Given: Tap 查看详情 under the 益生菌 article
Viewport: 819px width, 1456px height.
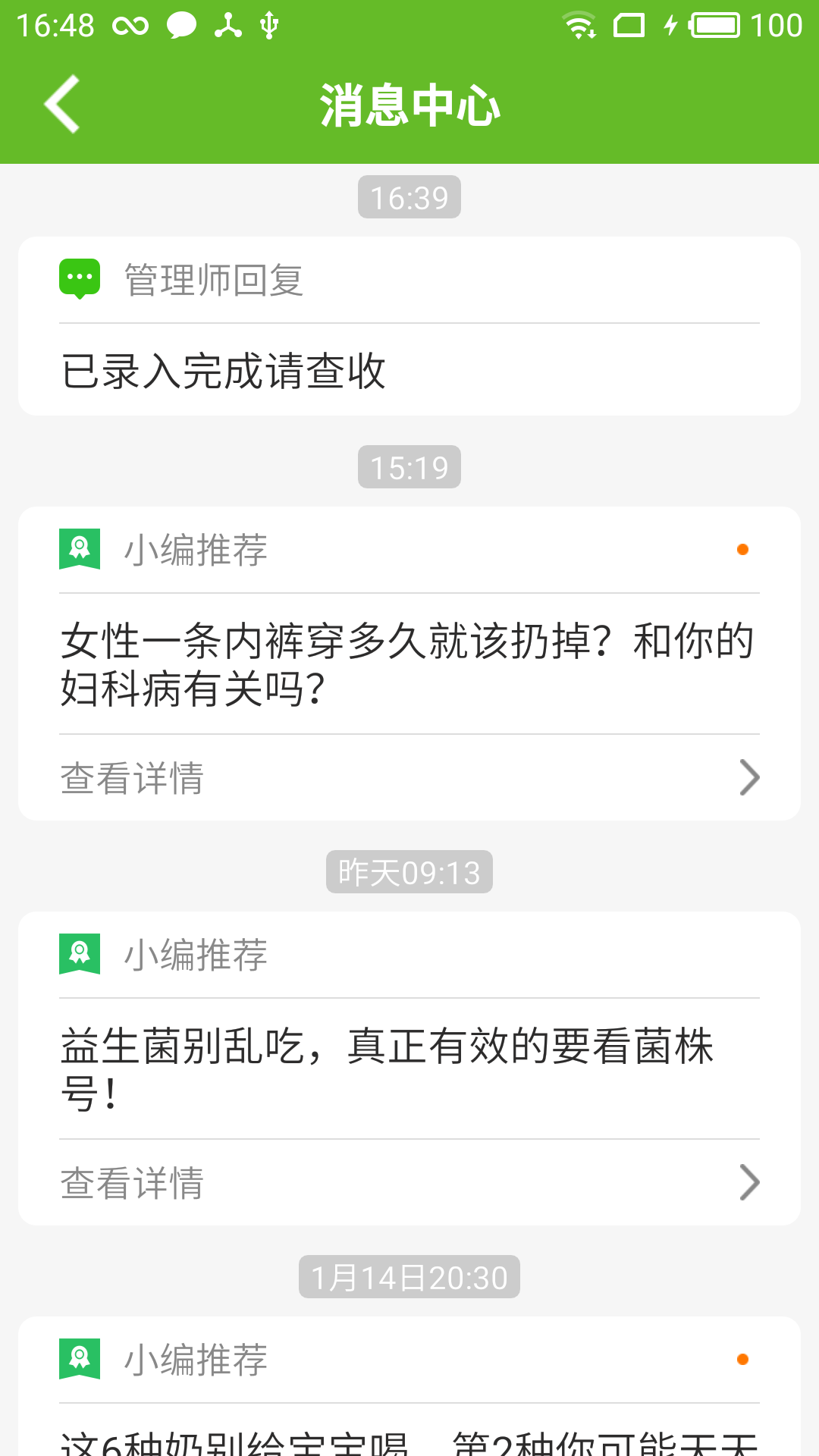Looking at the screenshot, I should click(x=409, y=1183).
